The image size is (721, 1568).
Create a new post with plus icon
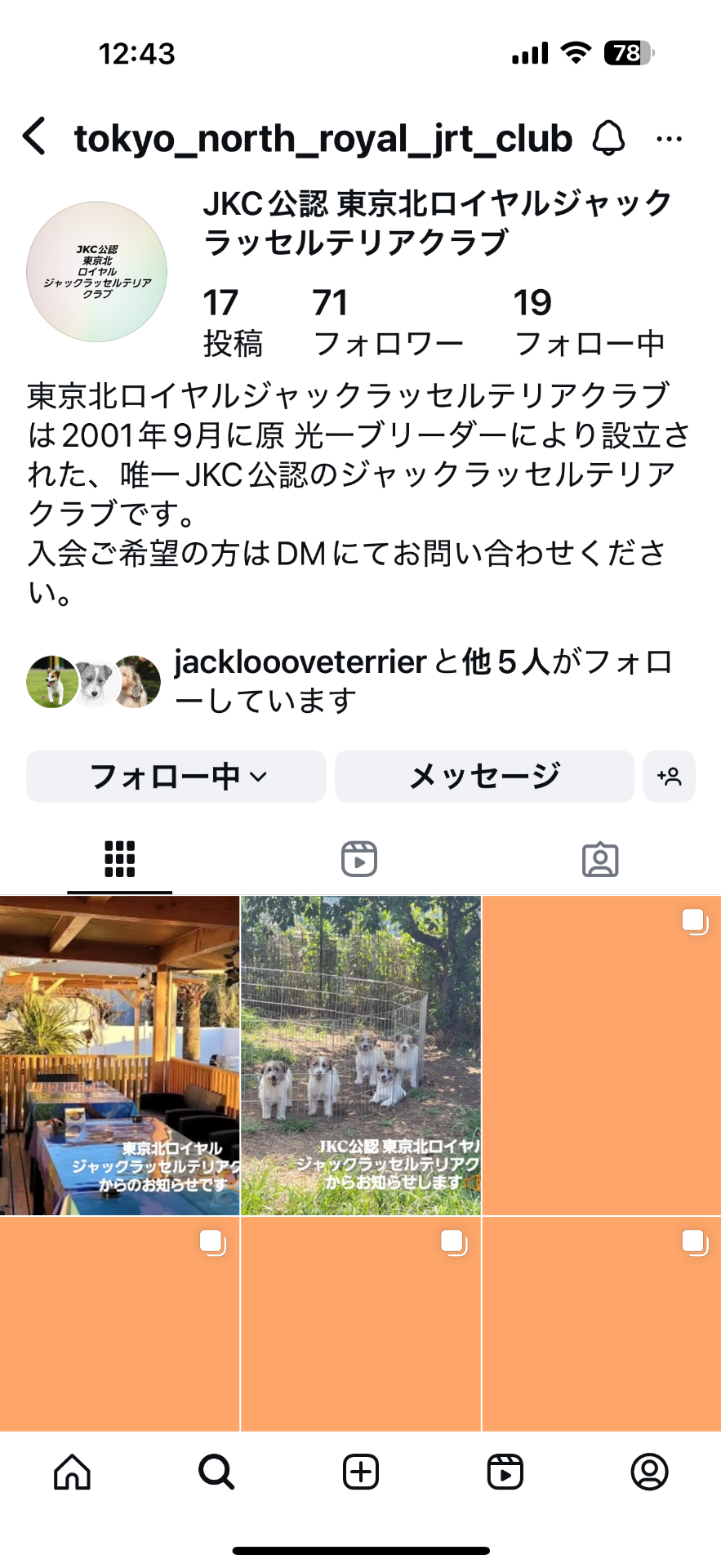[x=361, y=1472]
